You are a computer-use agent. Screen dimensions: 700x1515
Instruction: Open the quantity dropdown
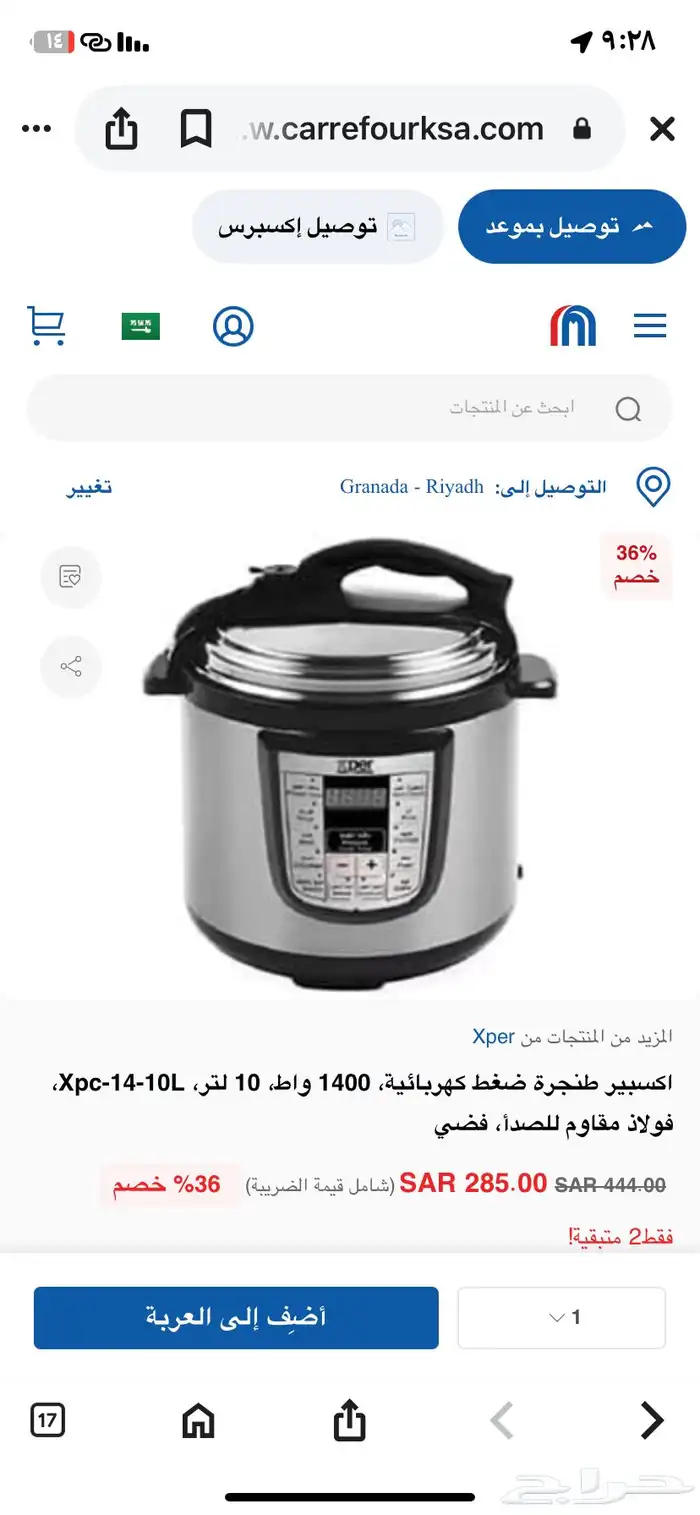[561, 1317]
